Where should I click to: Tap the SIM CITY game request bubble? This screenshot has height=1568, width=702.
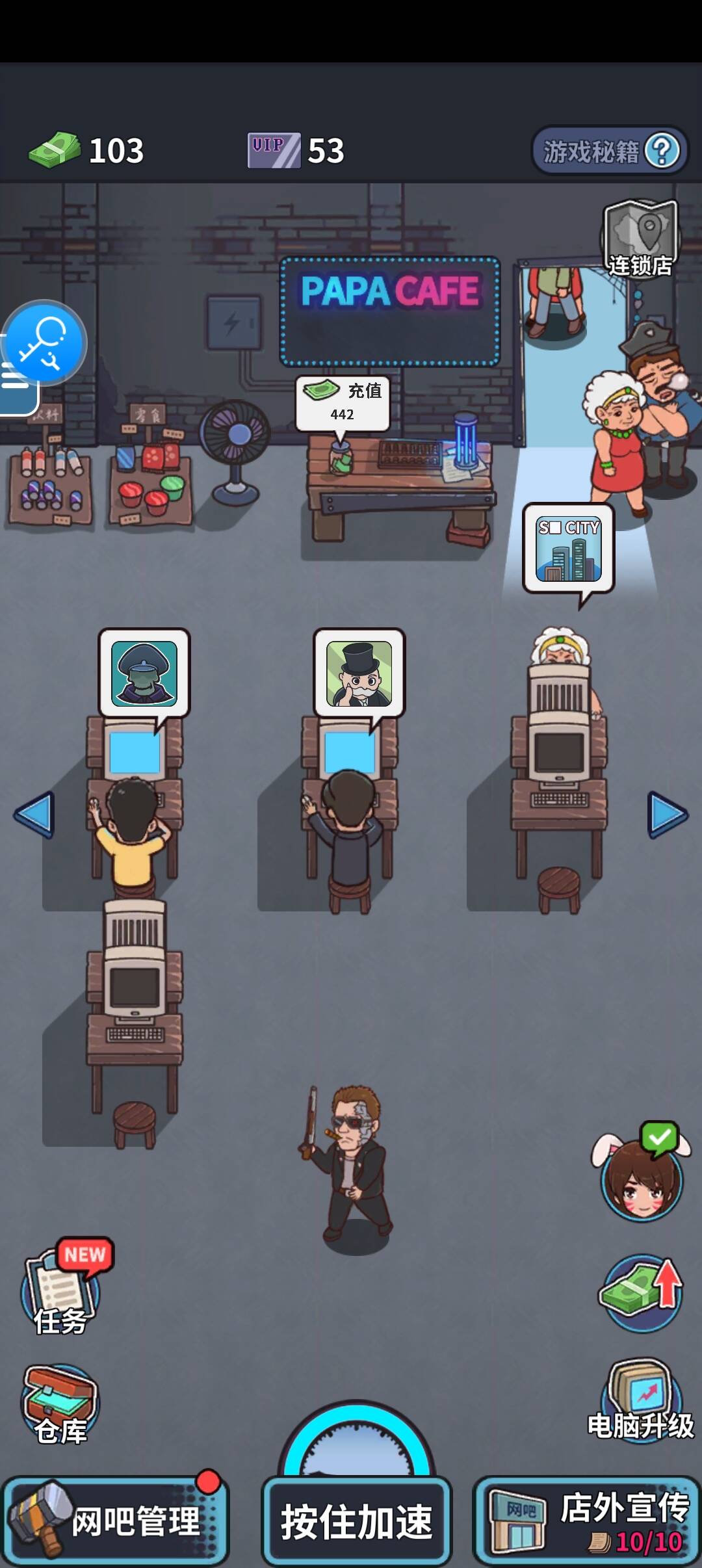(568, 548)
